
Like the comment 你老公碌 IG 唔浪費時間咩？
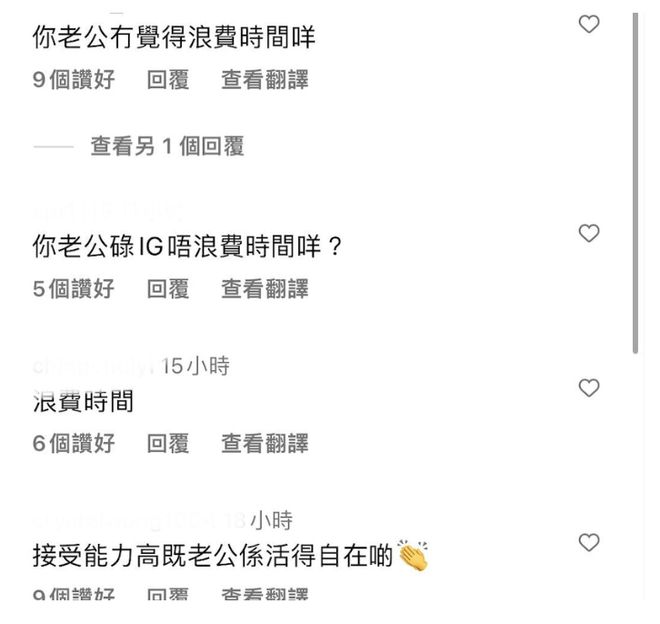[589, 234]
